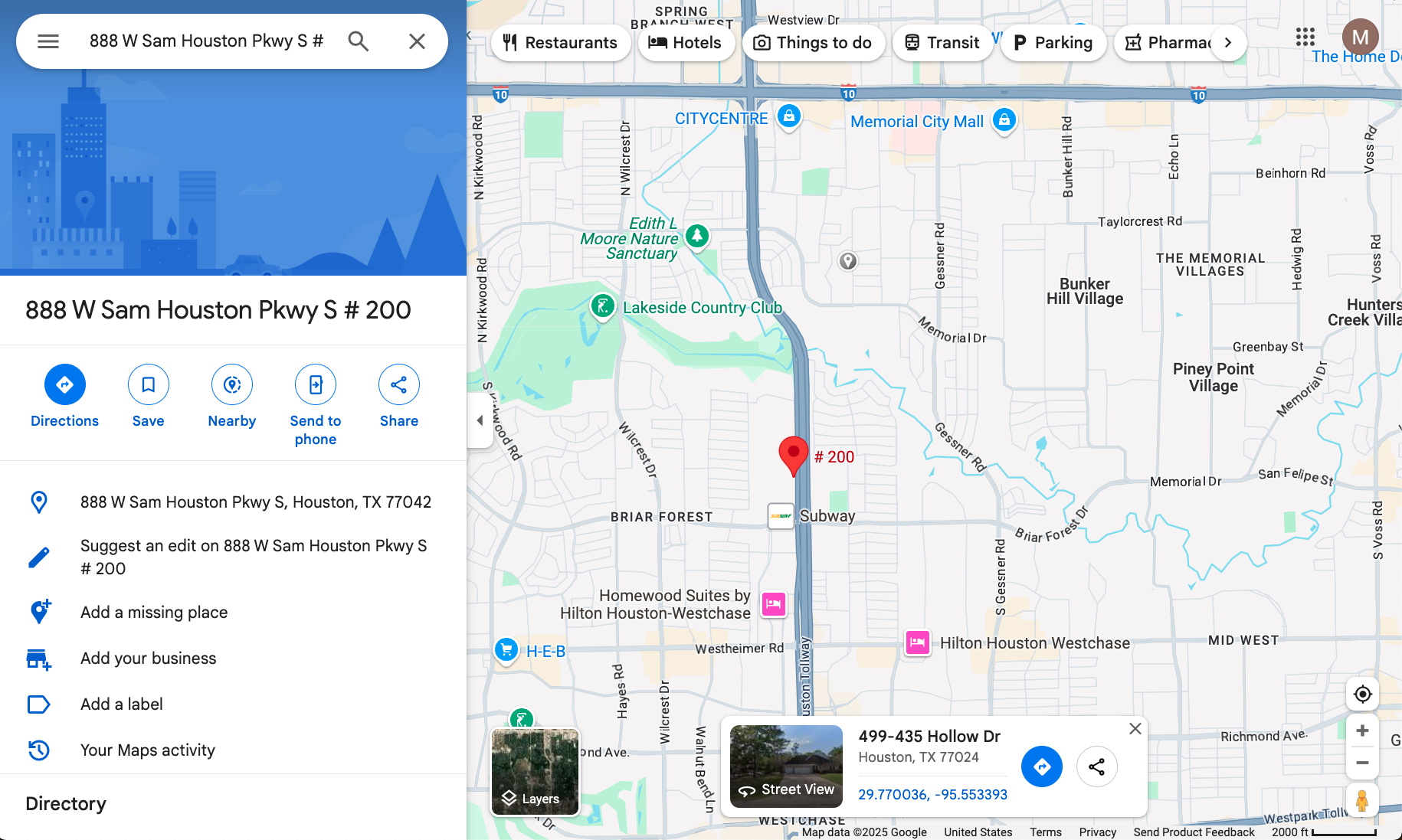Select the Restaurants chip
The width and height of the screenshot is (1402, 840).
(x=560, y=43)
